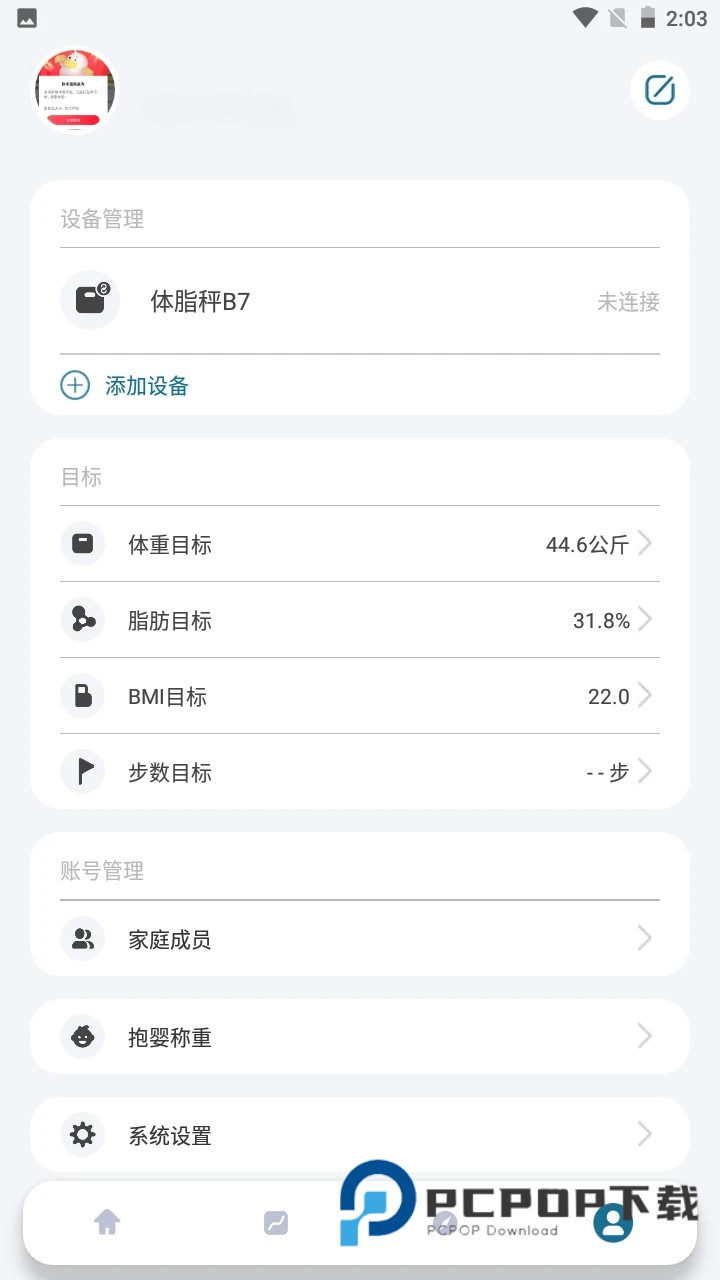Select the home tab in bottom navigation

coord(107,1222)
